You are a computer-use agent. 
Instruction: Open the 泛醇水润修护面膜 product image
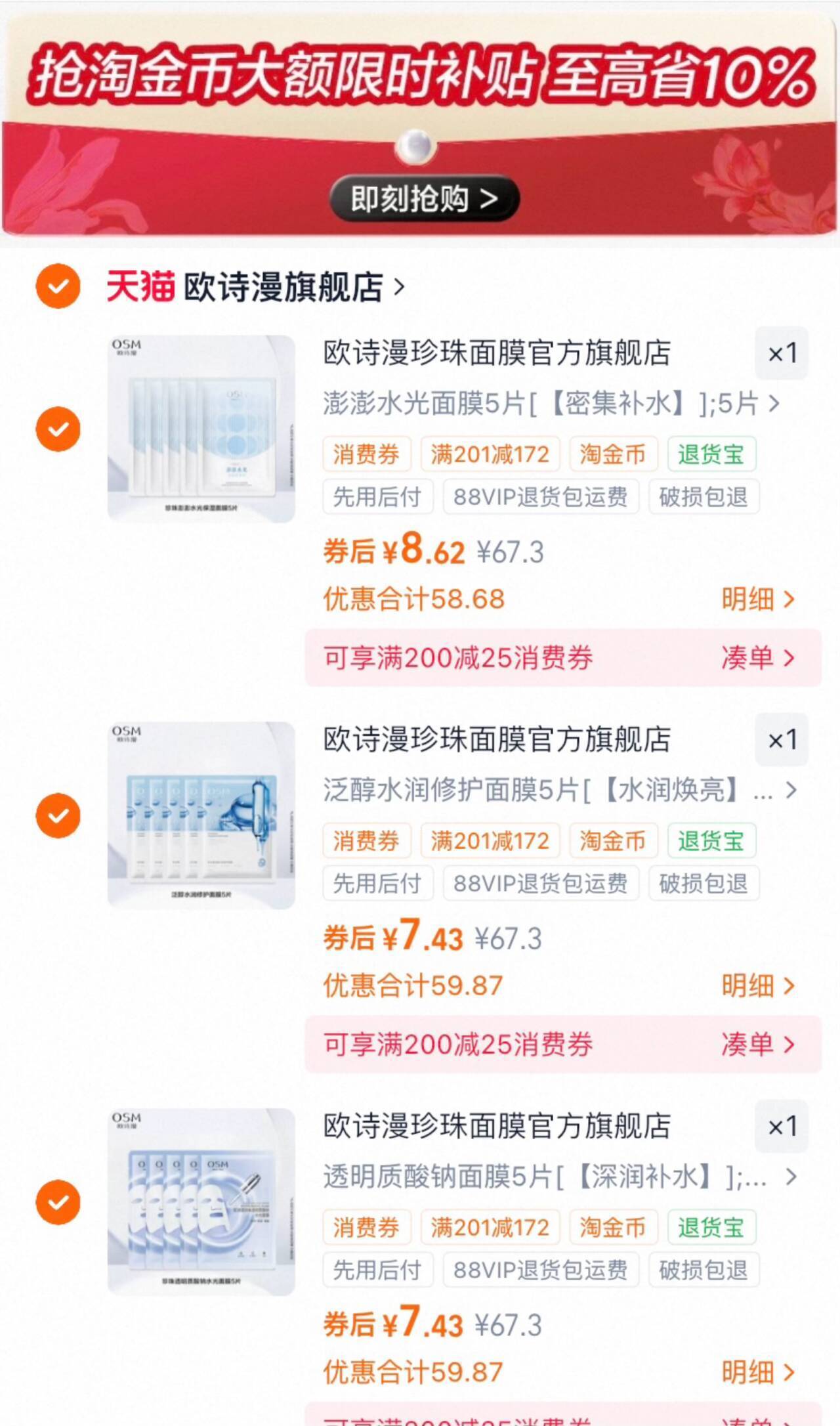pos(201,815)
